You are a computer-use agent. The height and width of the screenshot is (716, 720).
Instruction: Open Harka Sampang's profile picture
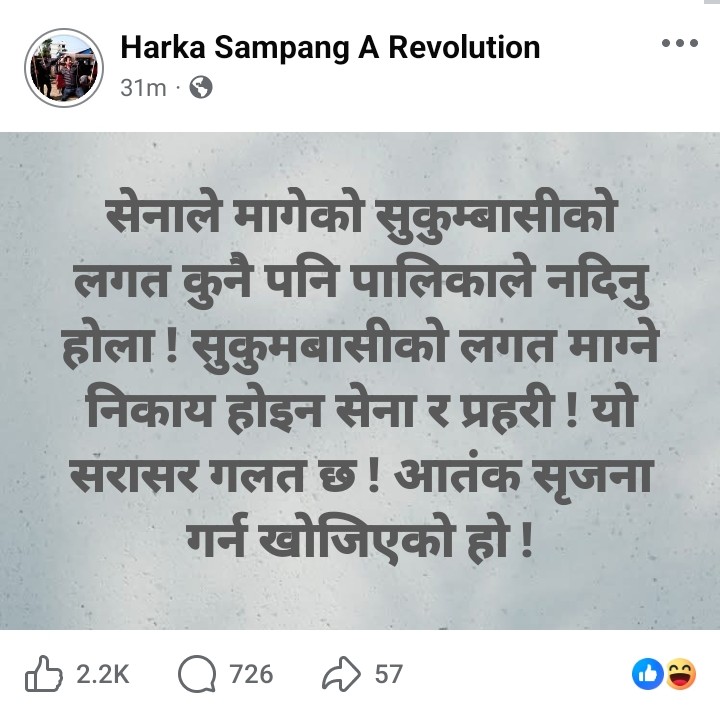click(x=64, y=68)
